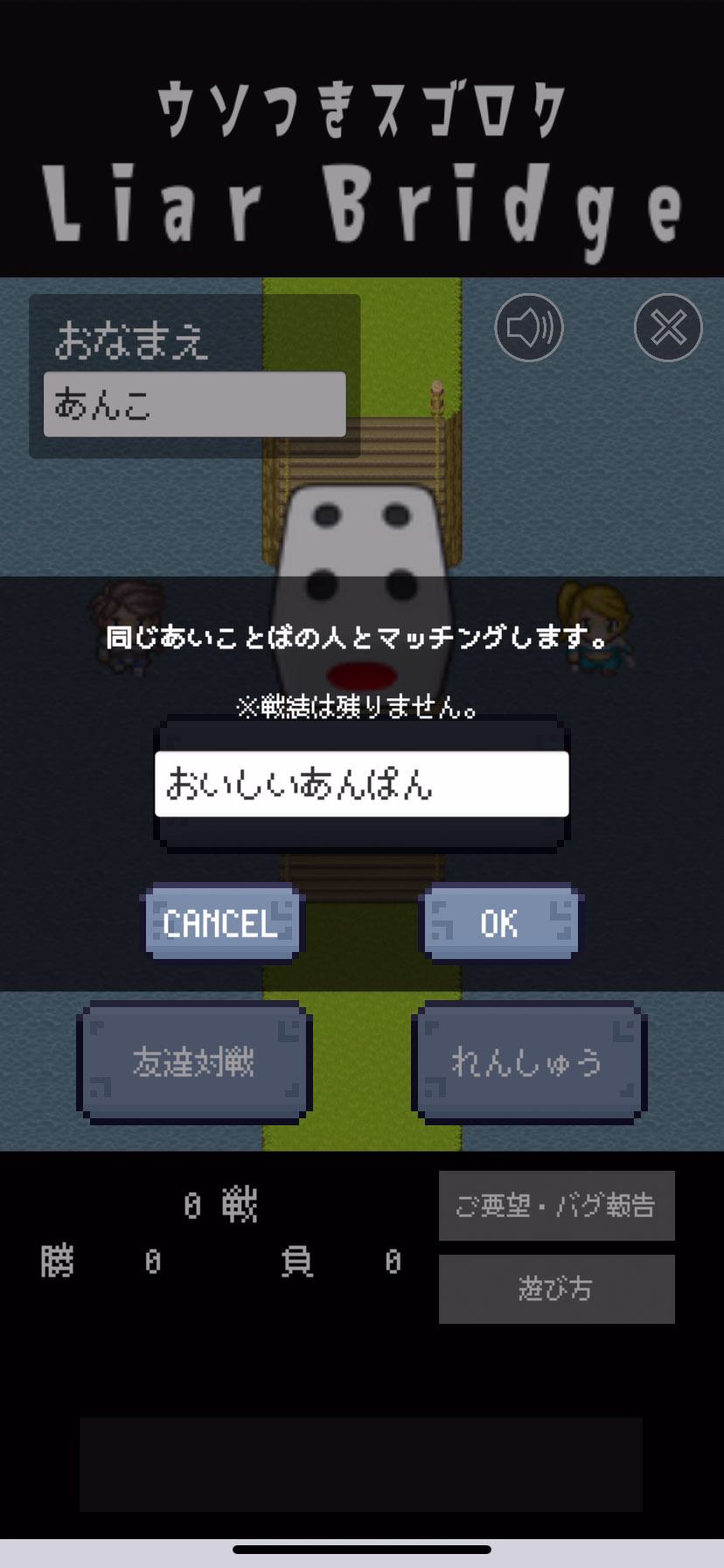The height and width of the screenshot is (1568, 724).
Task: Edit the おなまえ name field
Action: pyautogui.click(x=194, y=404)
